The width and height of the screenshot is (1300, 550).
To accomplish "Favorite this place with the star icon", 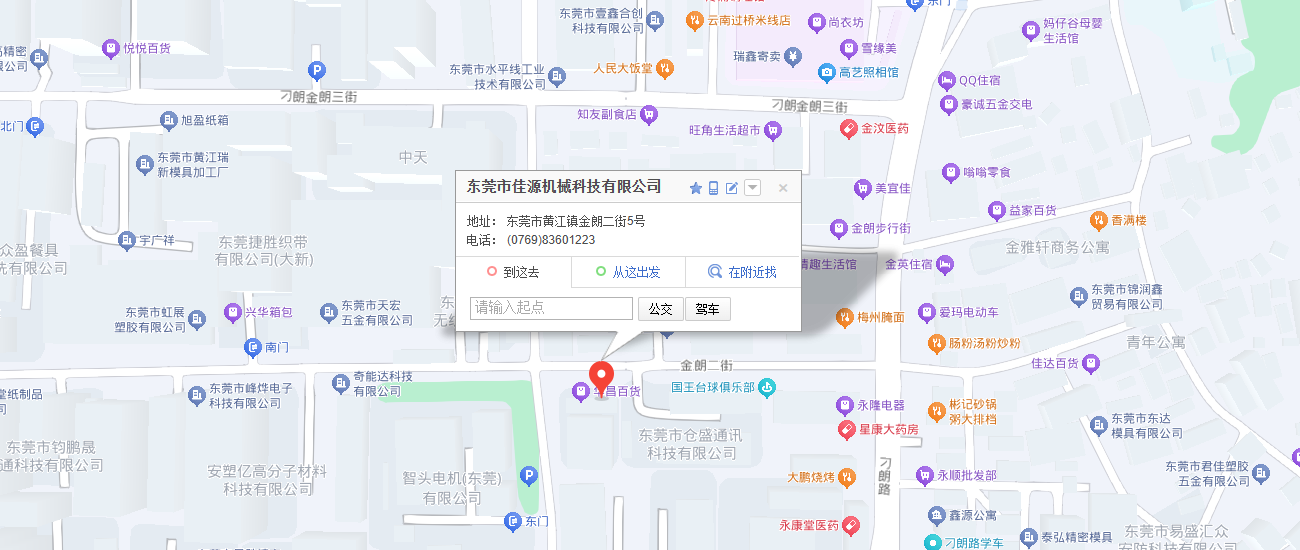I will (696, 188).
